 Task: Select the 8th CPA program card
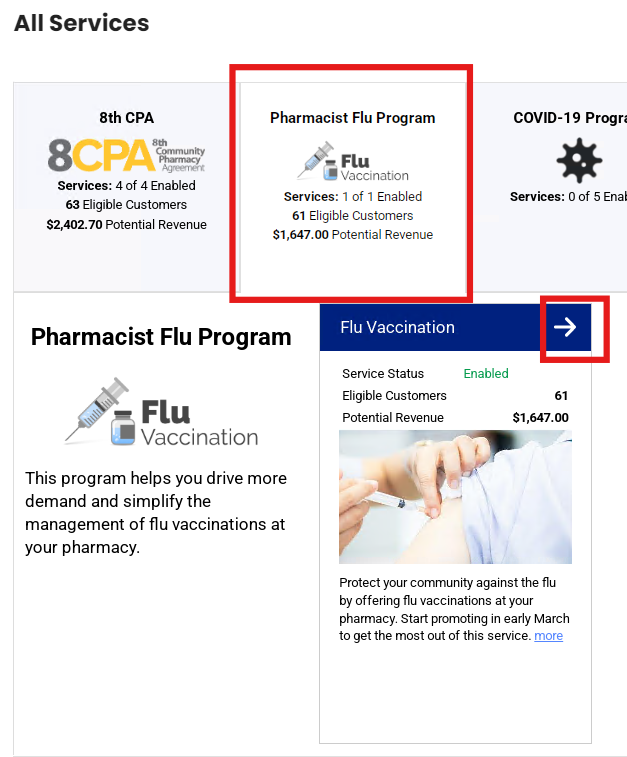pyautogui.click(x=126, y=180)
